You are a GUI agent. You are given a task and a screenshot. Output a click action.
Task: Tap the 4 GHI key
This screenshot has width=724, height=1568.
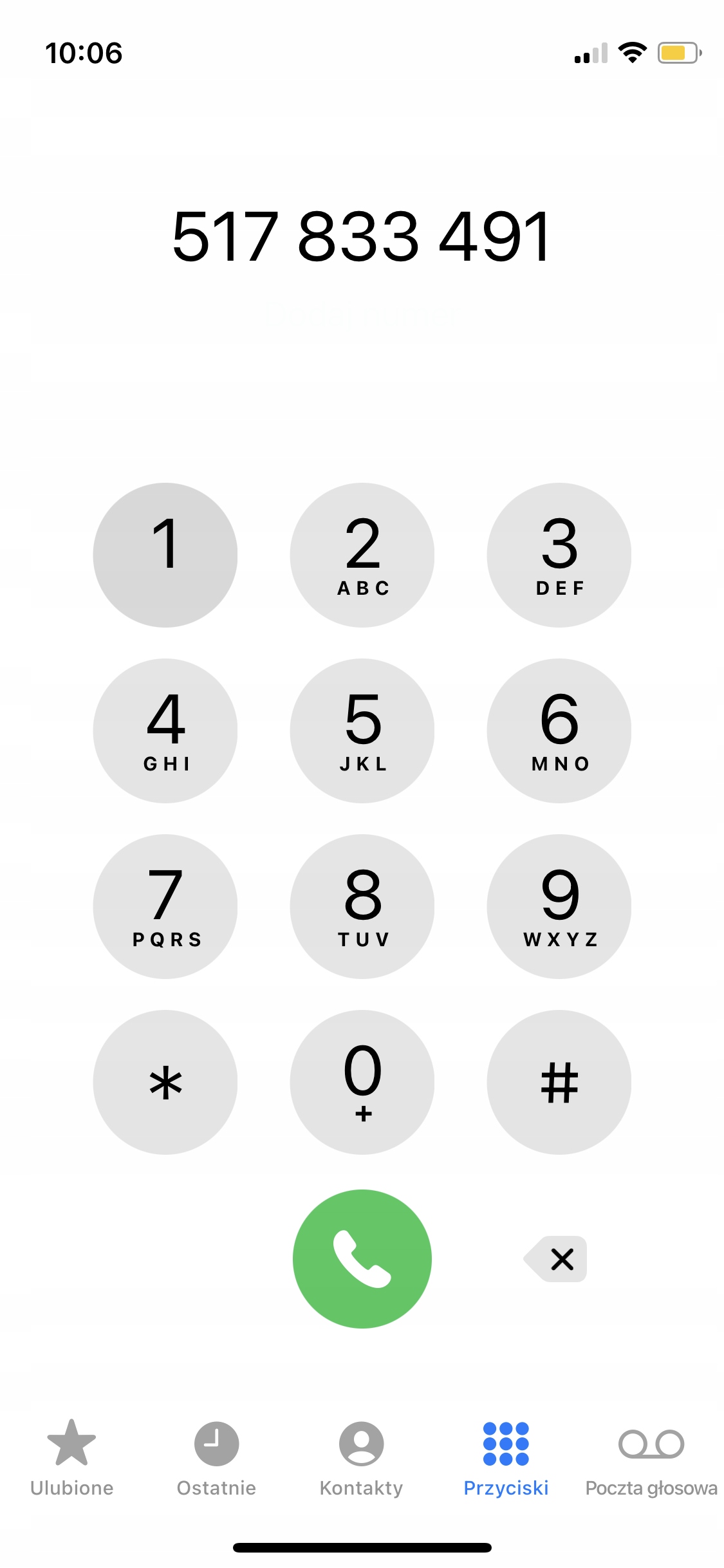pos(165,731)
